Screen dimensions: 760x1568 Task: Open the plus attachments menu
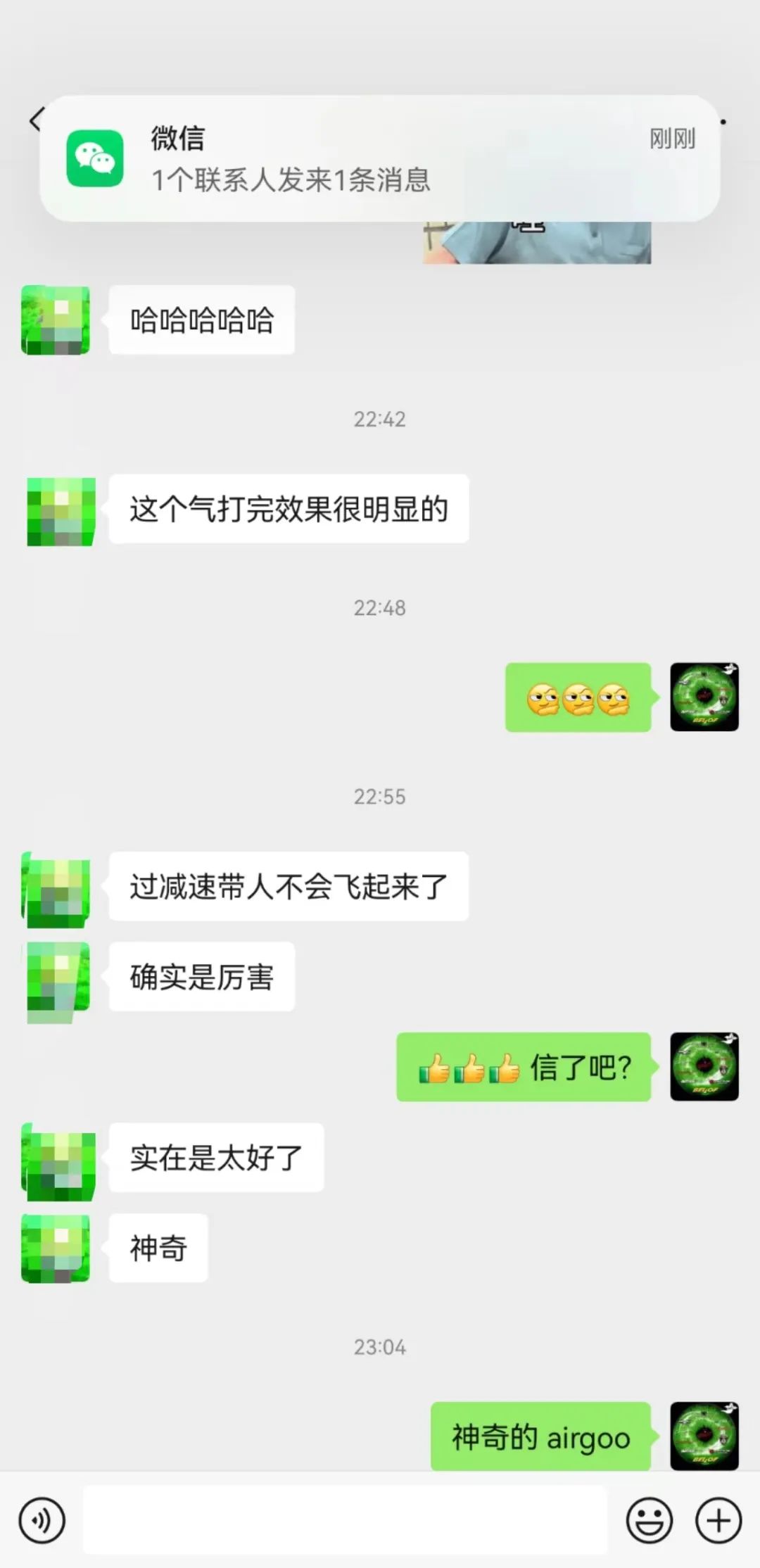tap(718, 1520)
